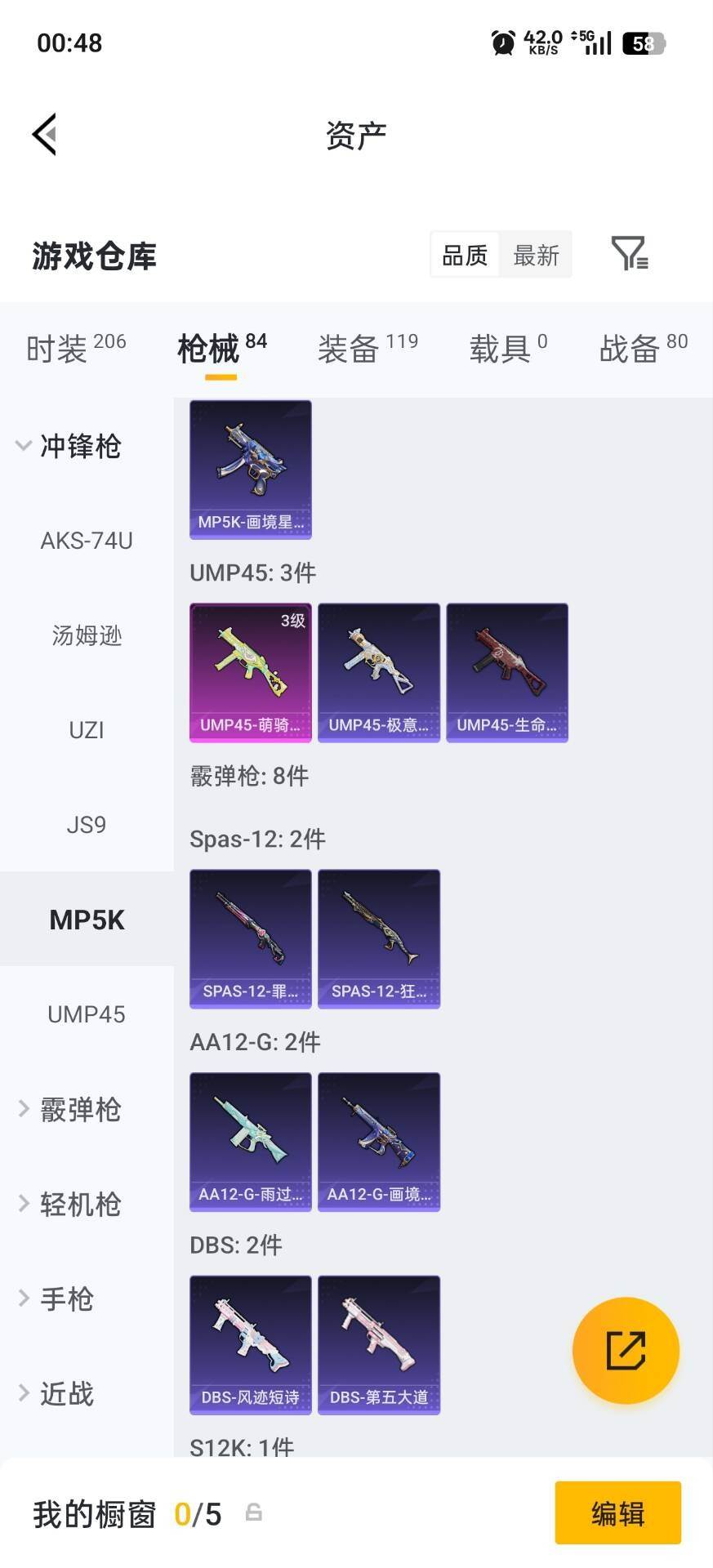Sort the warehouse by 最新
The width and height of the screenshot is (713, 1568).
[536, 256]
